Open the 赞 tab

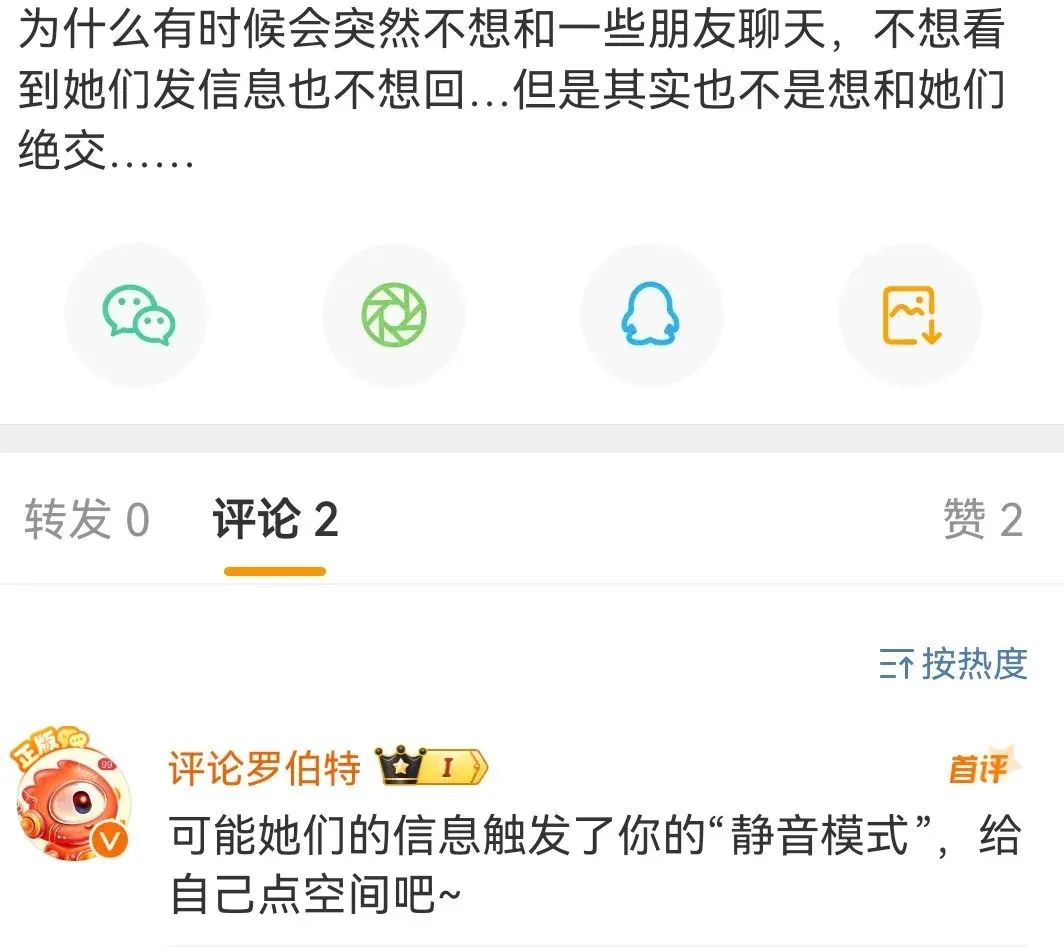(x=982, y=521)
